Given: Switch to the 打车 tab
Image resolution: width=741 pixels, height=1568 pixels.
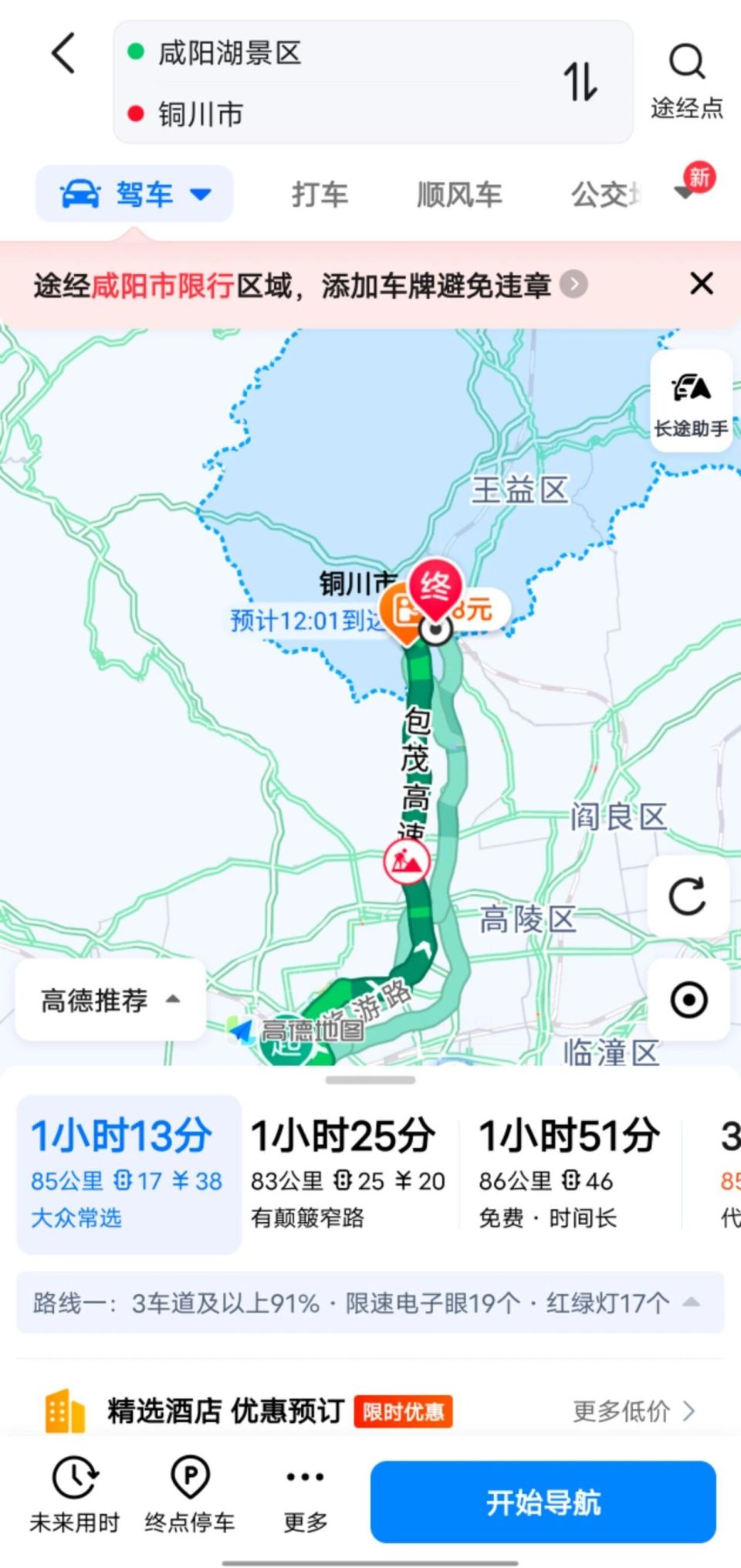Looking at the screenshot, I should click(320, 195).
